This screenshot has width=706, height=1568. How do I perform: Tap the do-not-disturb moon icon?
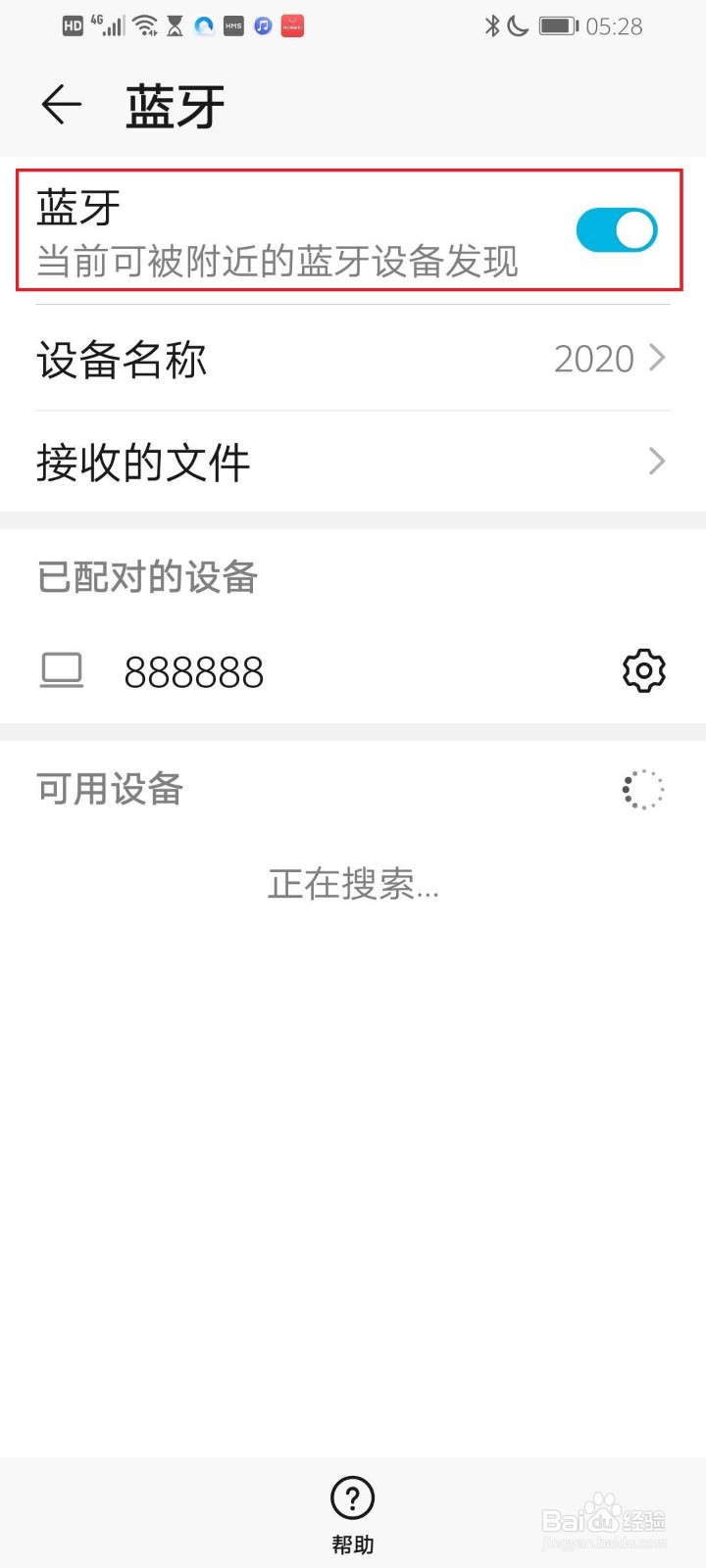[x=518, y=26]
